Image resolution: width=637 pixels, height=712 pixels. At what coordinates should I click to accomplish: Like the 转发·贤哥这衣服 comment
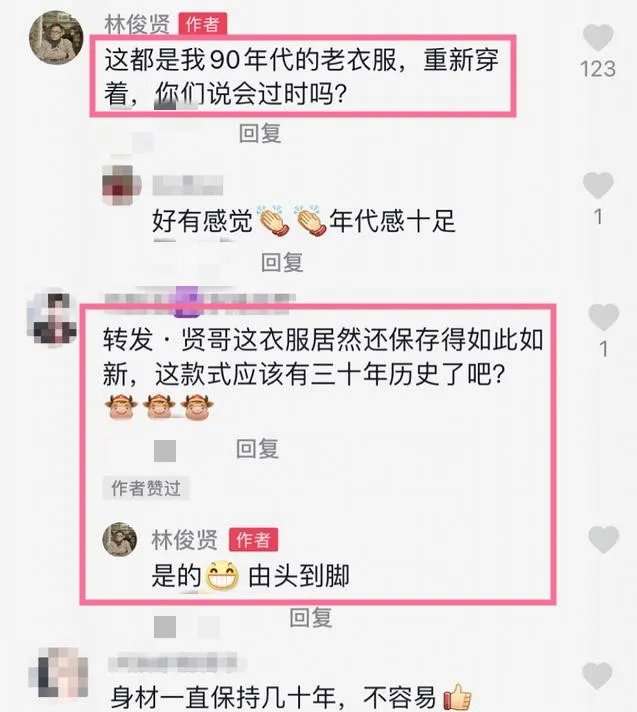(603, 318)
